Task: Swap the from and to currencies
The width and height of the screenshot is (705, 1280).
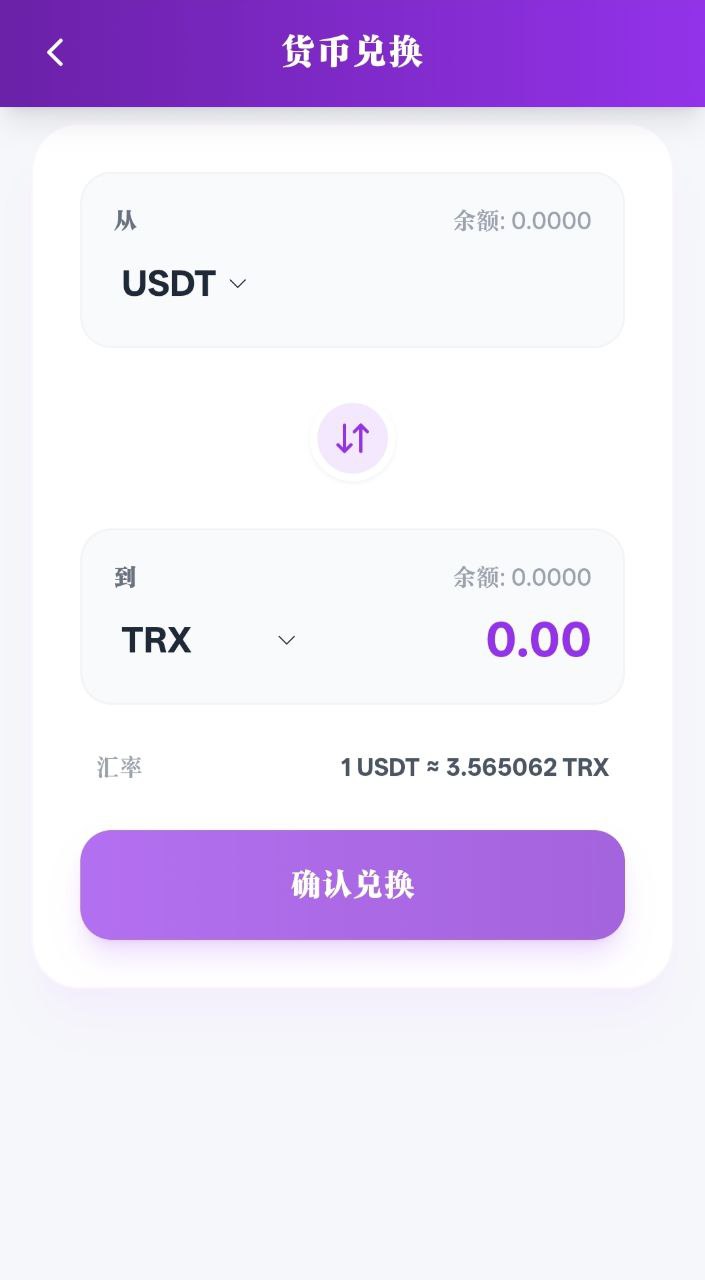Action: pyautogui.click(x=352, y=438)
